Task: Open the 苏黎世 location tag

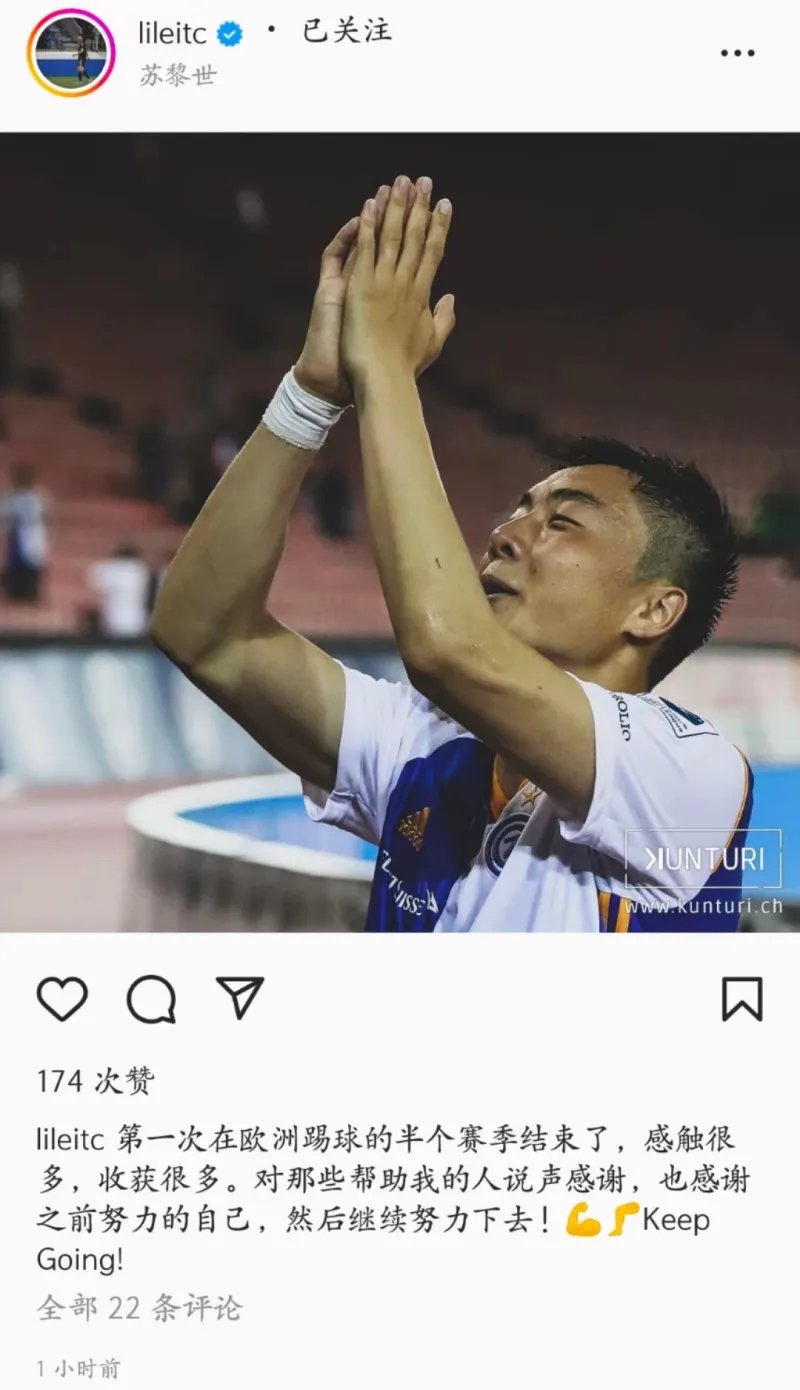Action: [x=177, y=75]
